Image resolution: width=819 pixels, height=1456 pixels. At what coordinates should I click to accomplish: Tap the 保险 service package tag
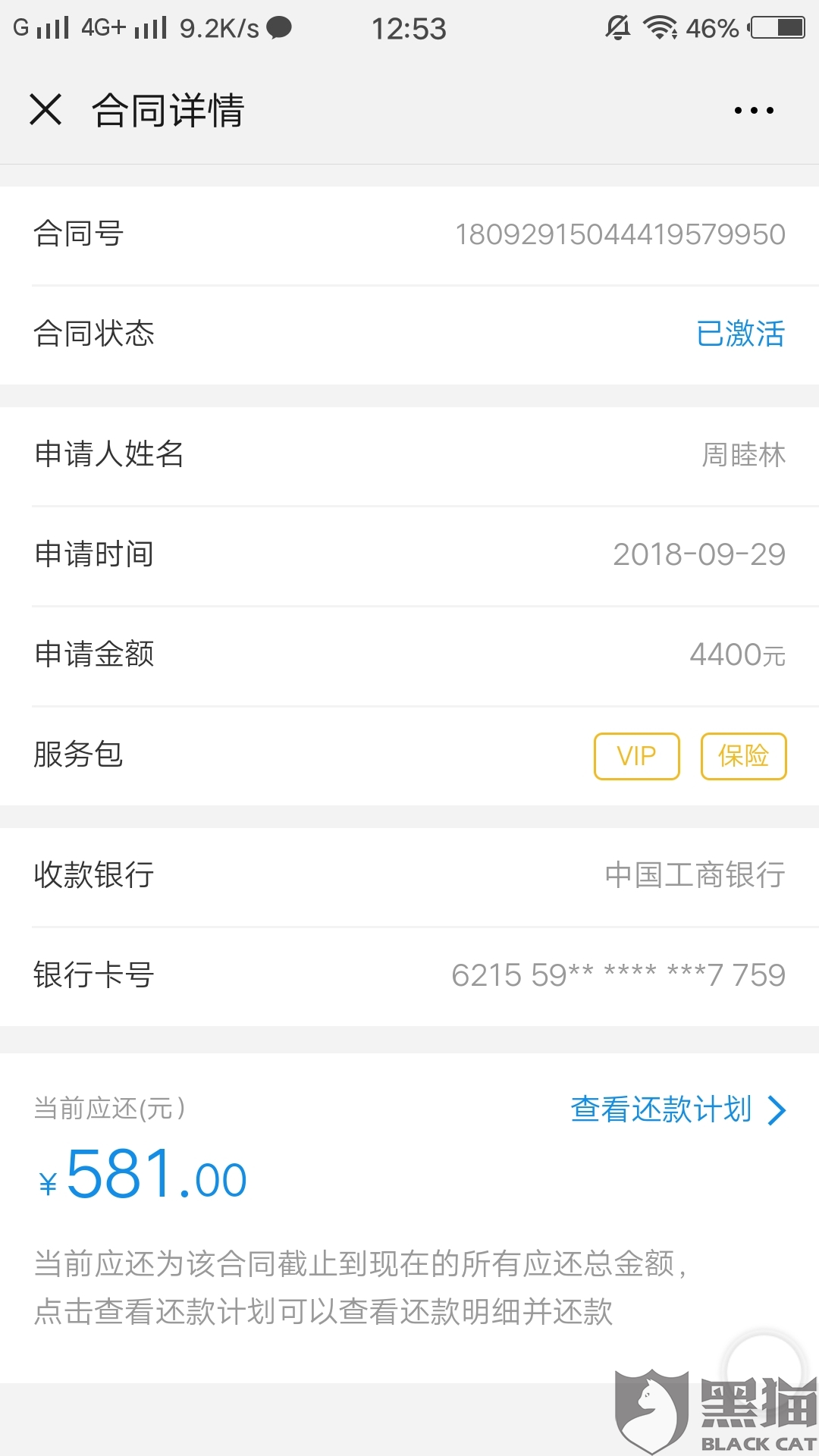pyautogui.click(x=743, y=756)
